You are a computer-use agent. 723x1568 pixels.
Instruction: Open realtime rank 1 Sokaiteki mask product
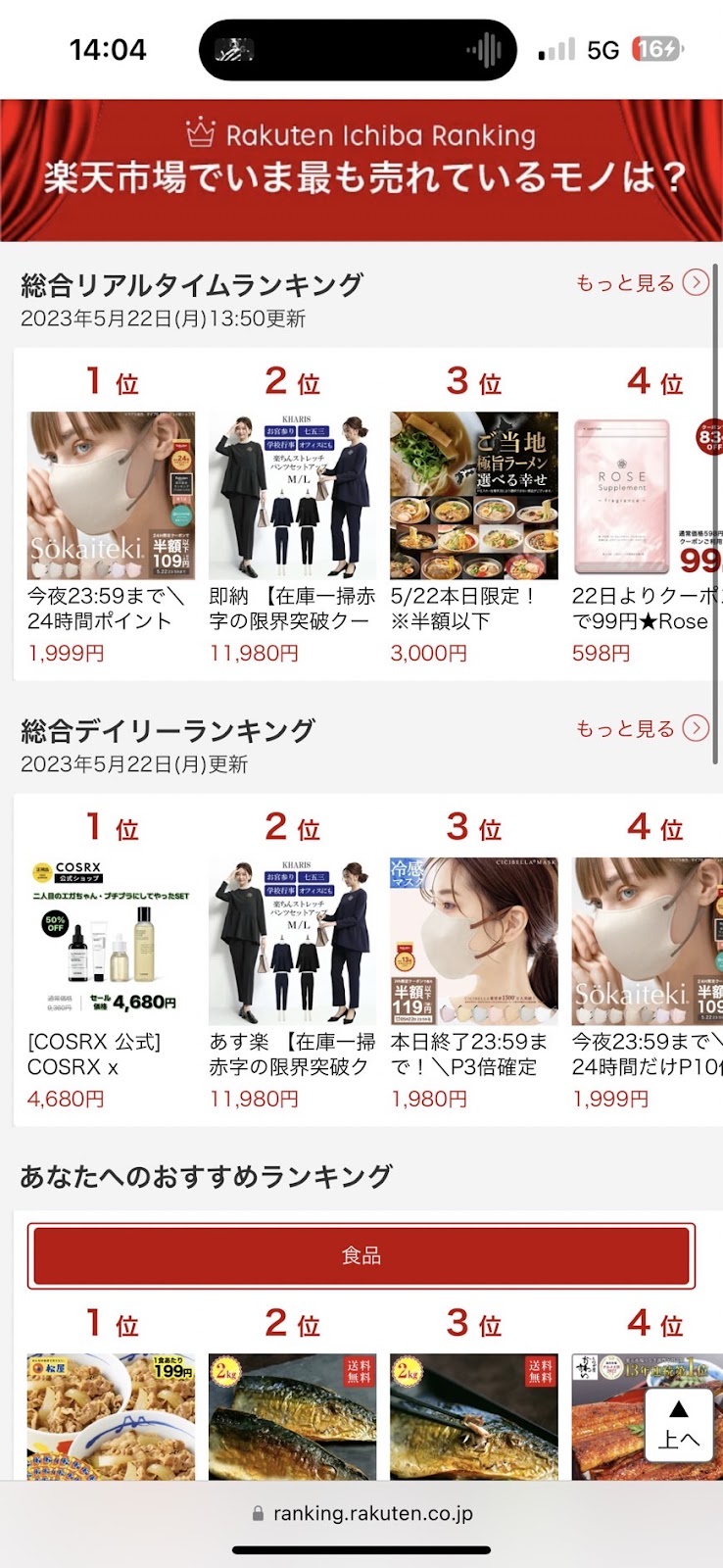tap(111, 496)
